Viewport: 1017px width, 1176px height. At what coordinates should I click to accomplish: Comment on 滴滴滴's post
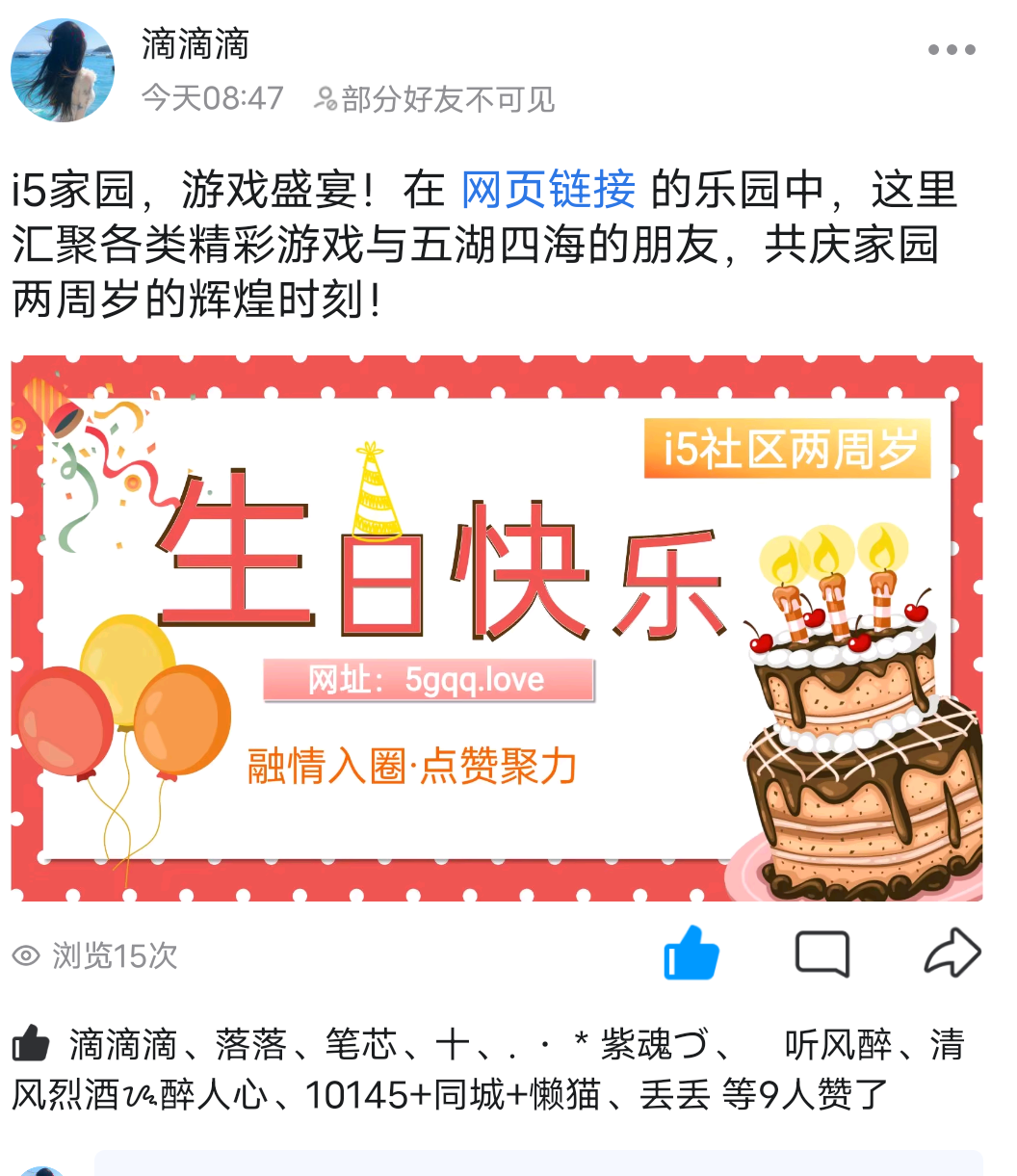point(821,954)
